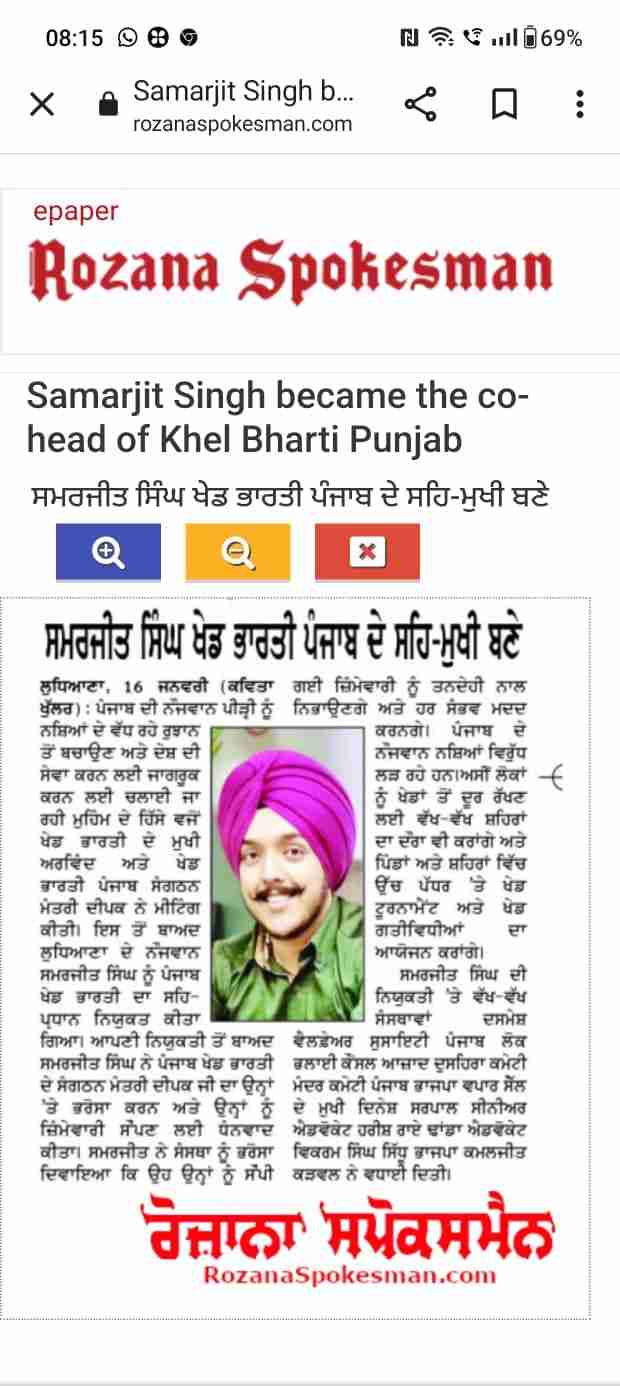This screenshot has width=620, height=1386.
Task: Zoom out of the newspaper clipping
Action: pos(237,552)
